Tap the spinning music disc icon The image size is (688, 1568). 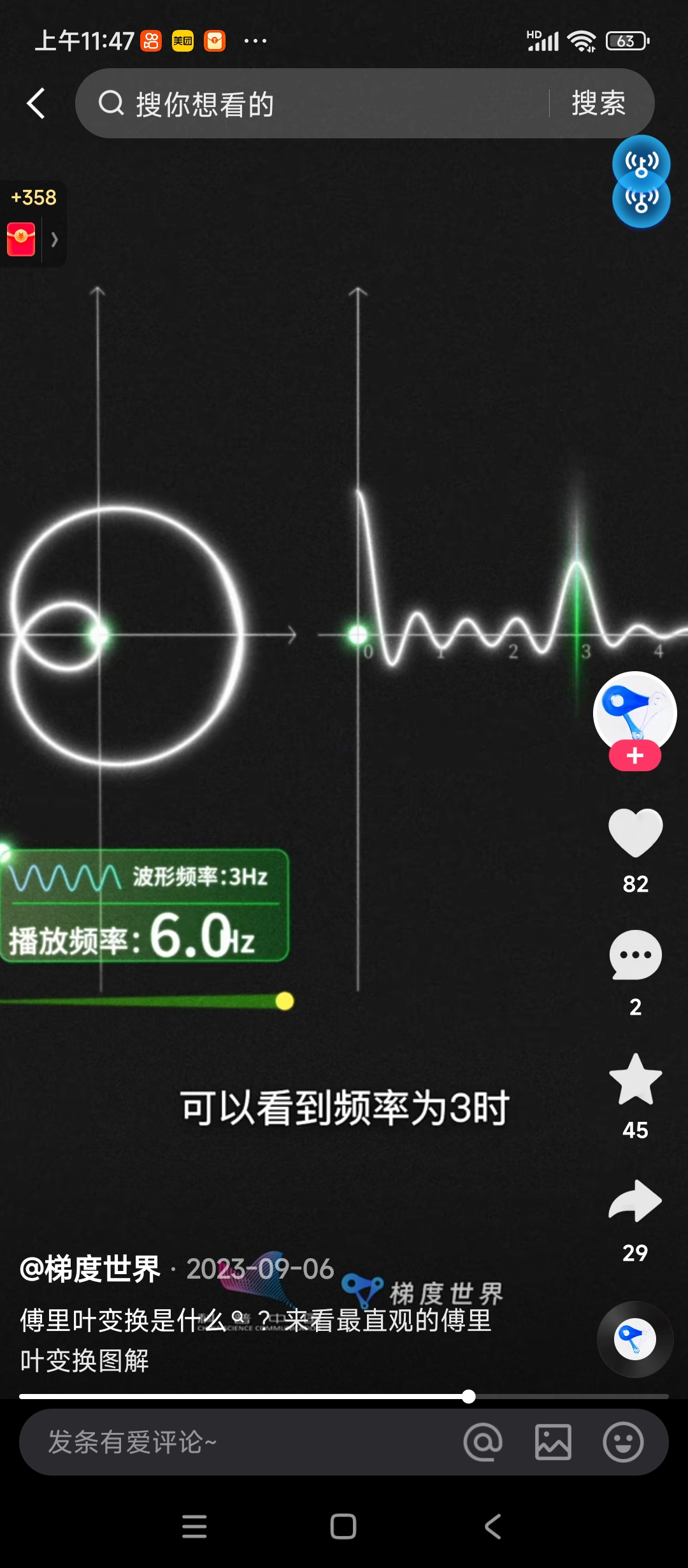634,1340
